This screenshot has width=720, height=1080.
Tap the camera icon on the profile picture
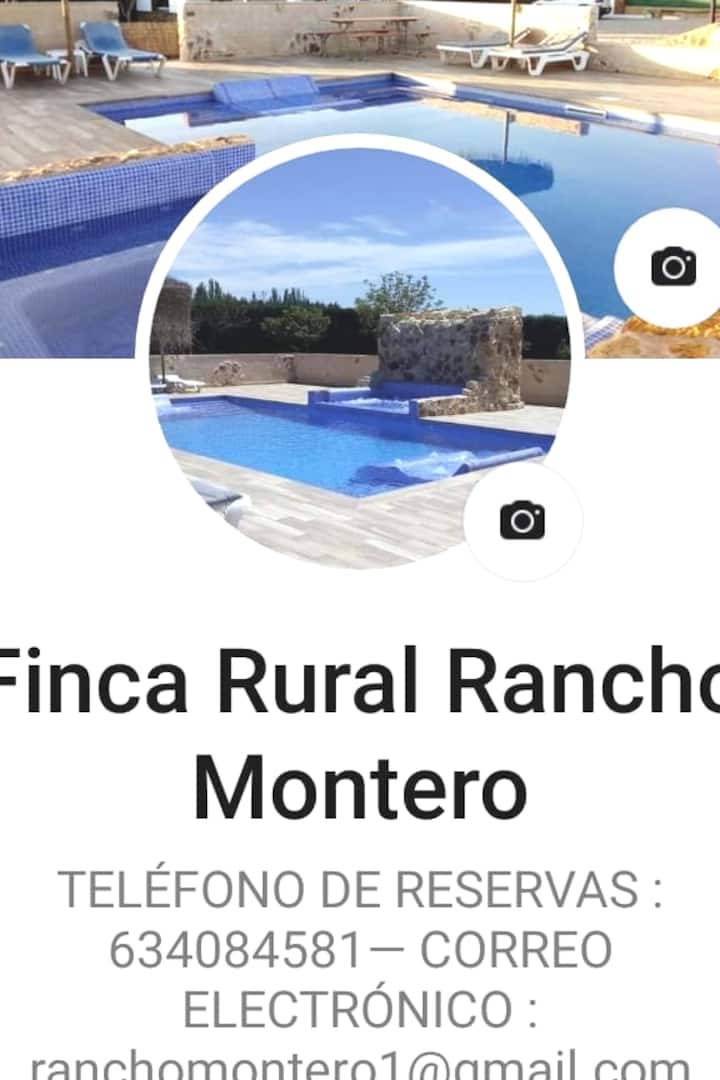click(522, 520)
